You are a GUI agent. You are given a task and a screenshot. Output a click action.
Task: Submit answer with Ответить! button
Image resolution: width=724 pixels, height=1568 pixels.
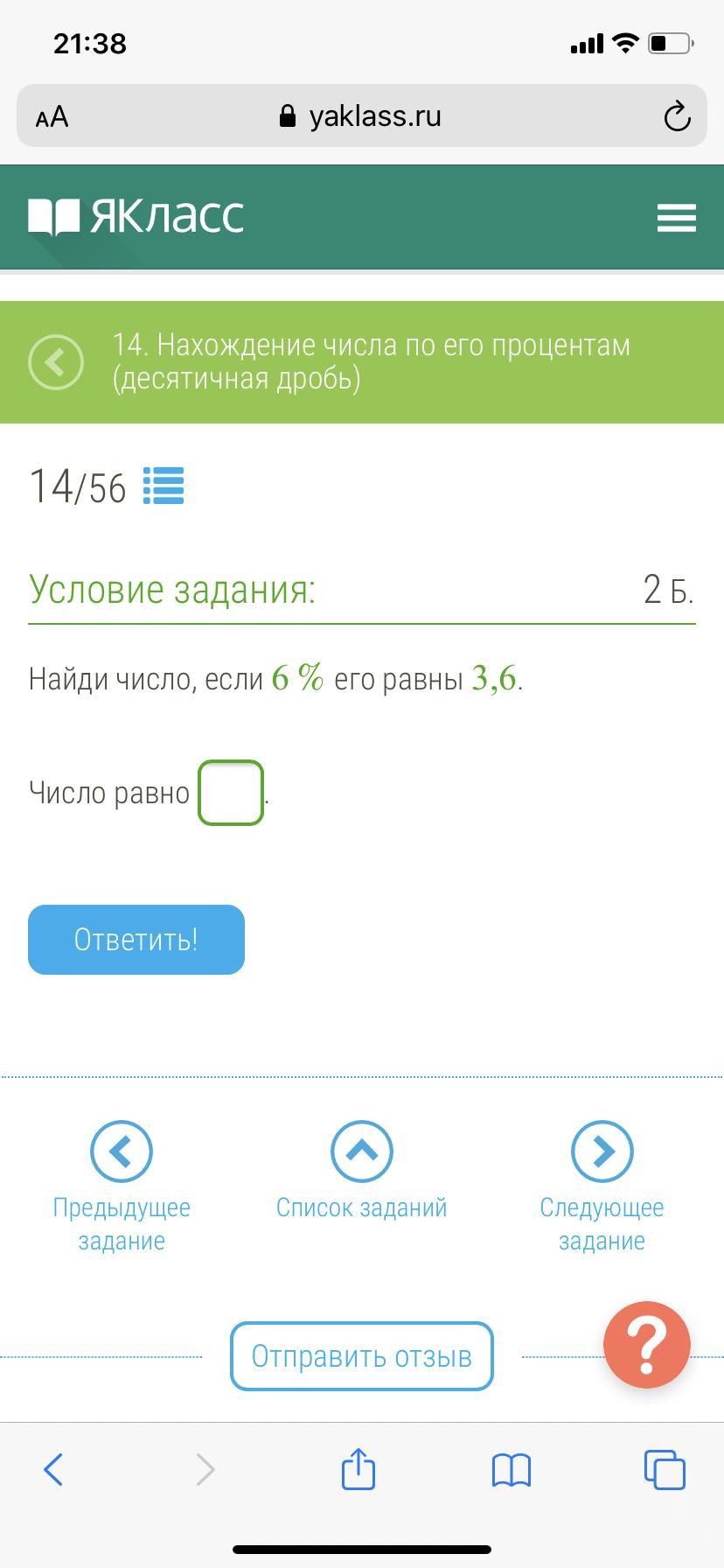point(136,940)
